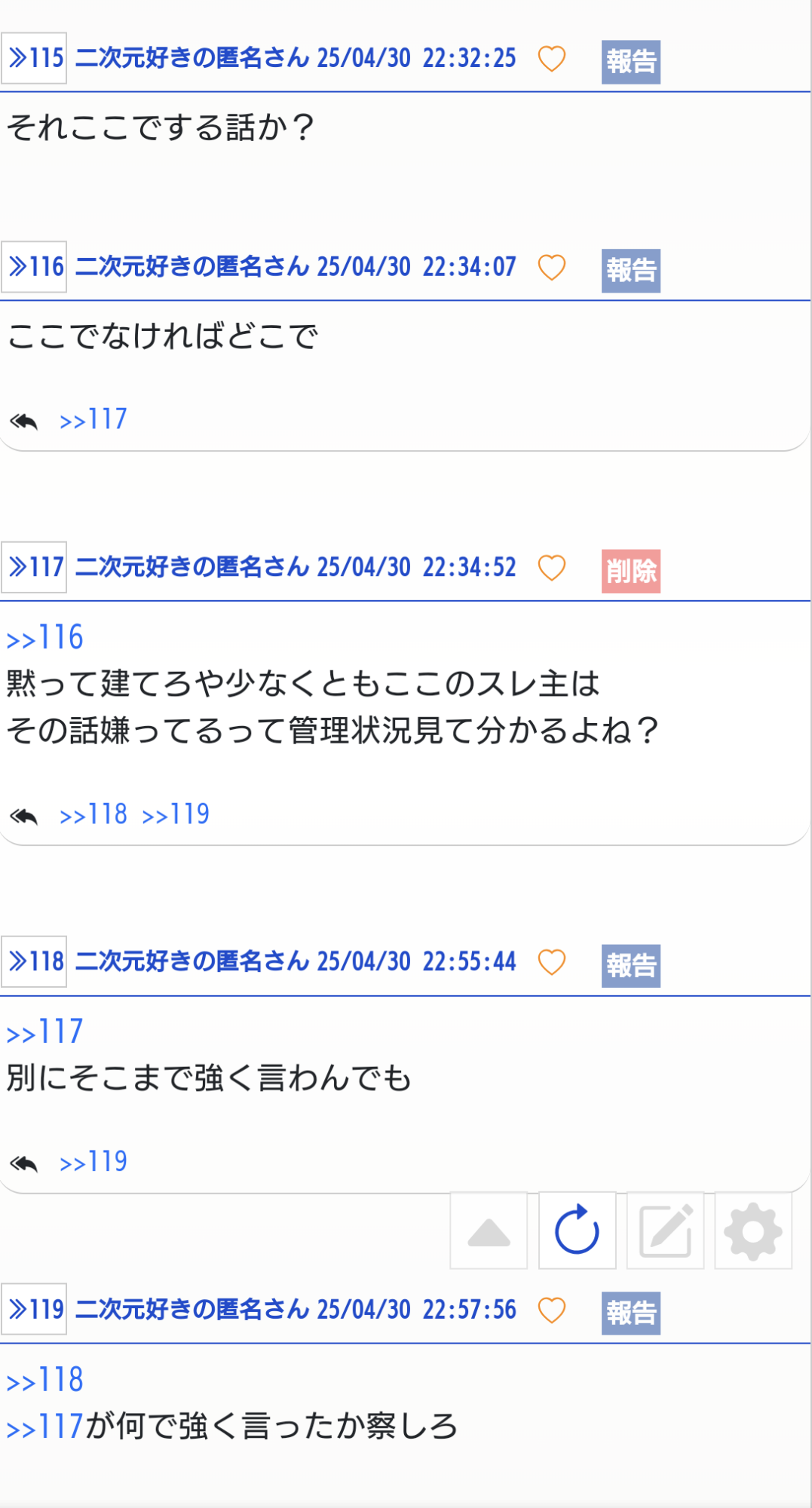Like post 115 with the heart icon
The height and width of the screenshot is (1508, 812).
(x=552, y=59)
